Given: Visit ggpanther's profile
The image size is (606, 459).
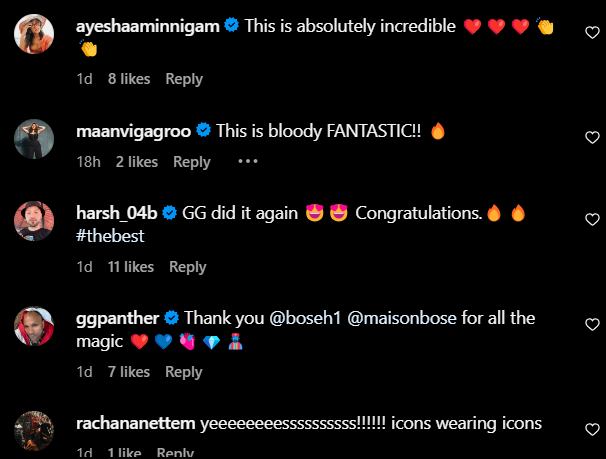Looking at the screenshot, I should point(117,318).
